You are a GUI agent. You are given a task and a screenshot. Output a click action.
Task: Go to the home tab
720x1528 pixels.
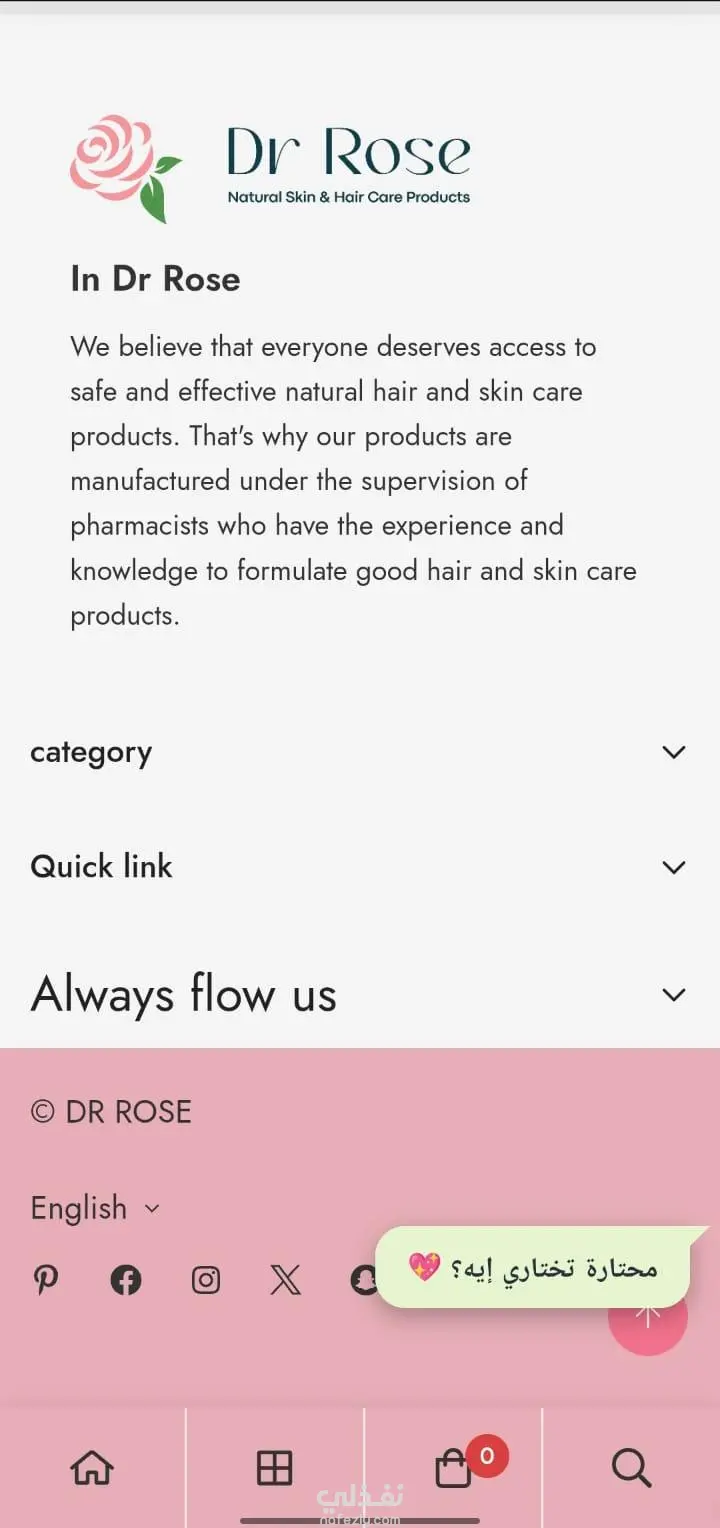(x=92, y=1468)
